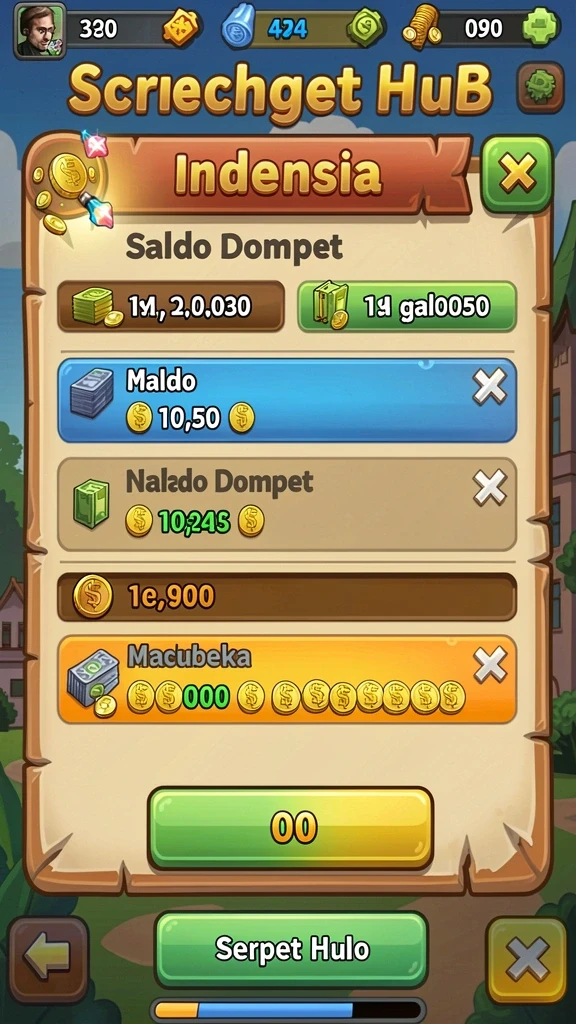
Task: Tap the 1e,900 coin bar
Action: coord(287,596)
